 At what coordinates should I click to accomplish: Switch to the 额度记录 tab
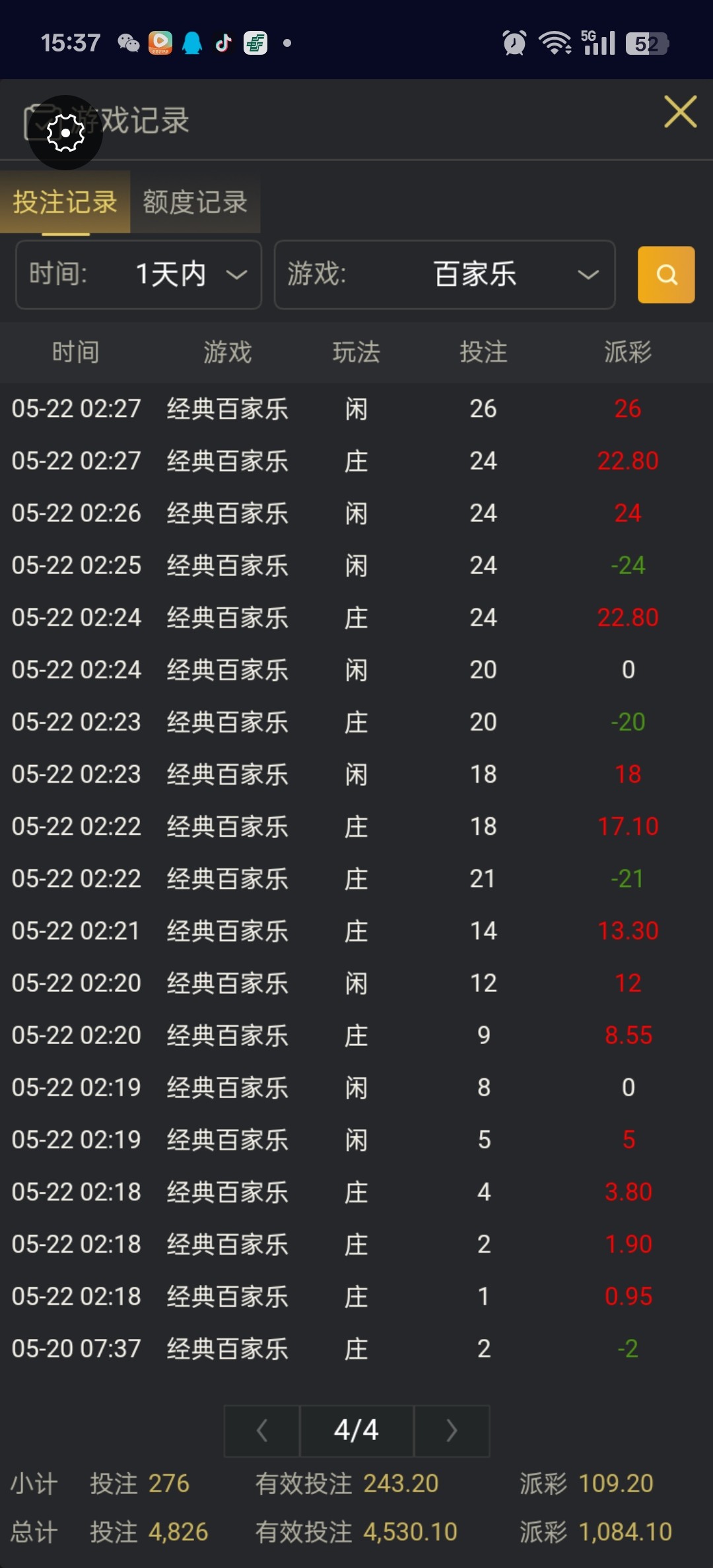(195, 202)
